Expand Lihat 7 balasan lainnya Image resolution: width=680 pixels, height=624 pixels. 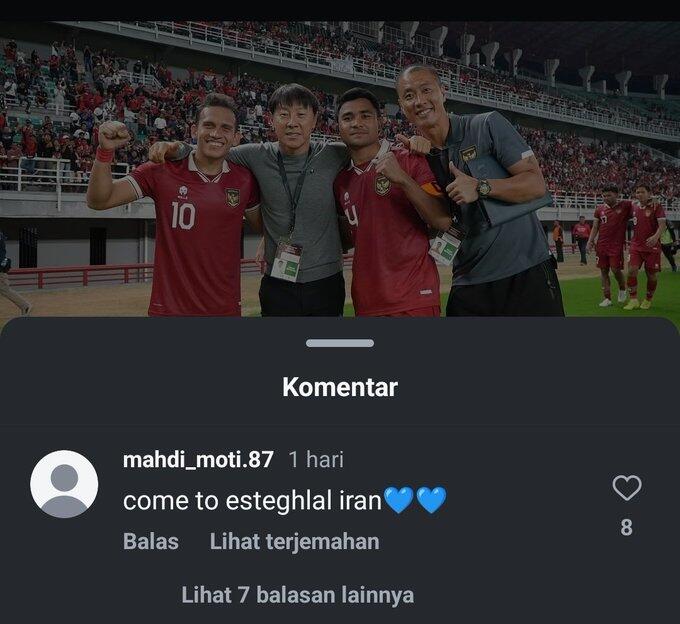297,595
